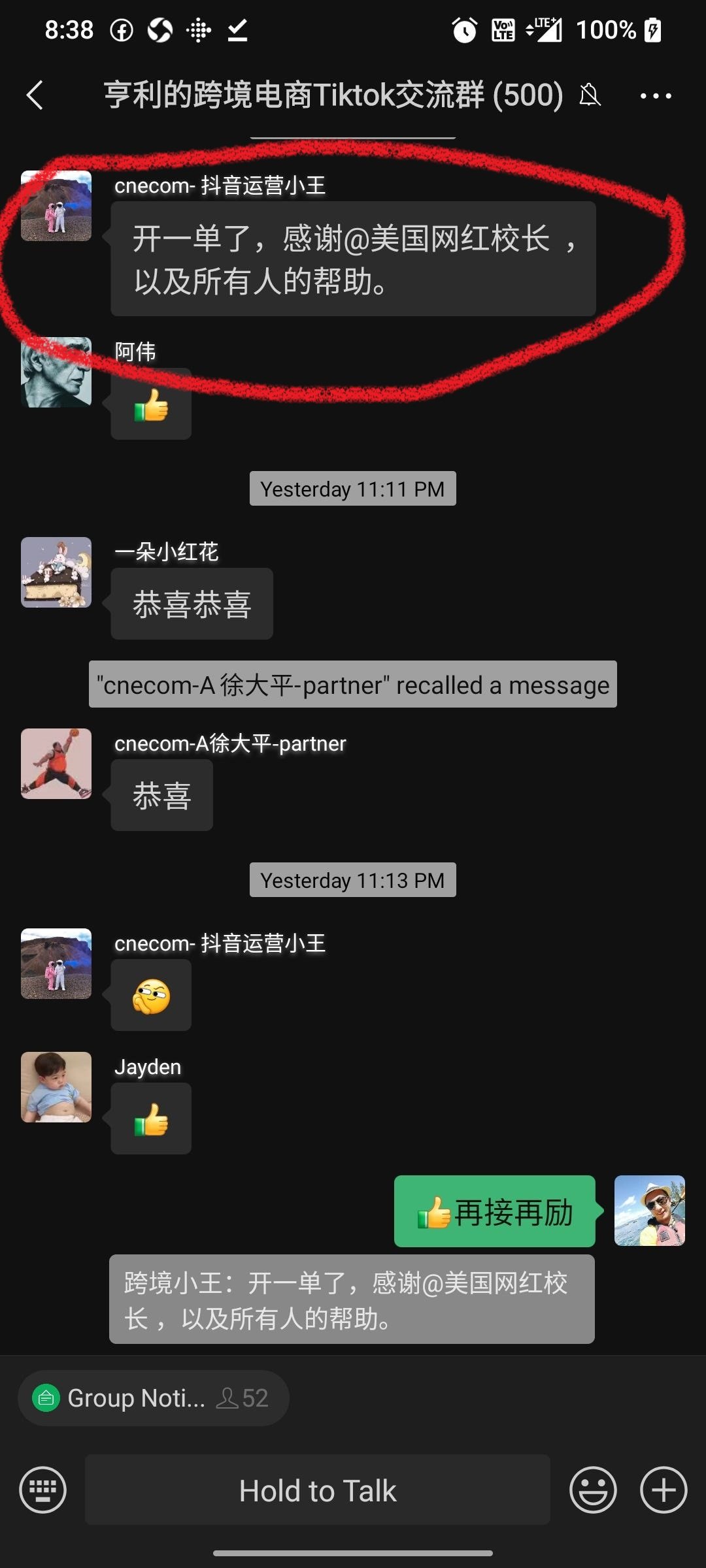
Task: Open 阿伟's profile avatar
Action: pyautogui.click(x=56, y=372)
